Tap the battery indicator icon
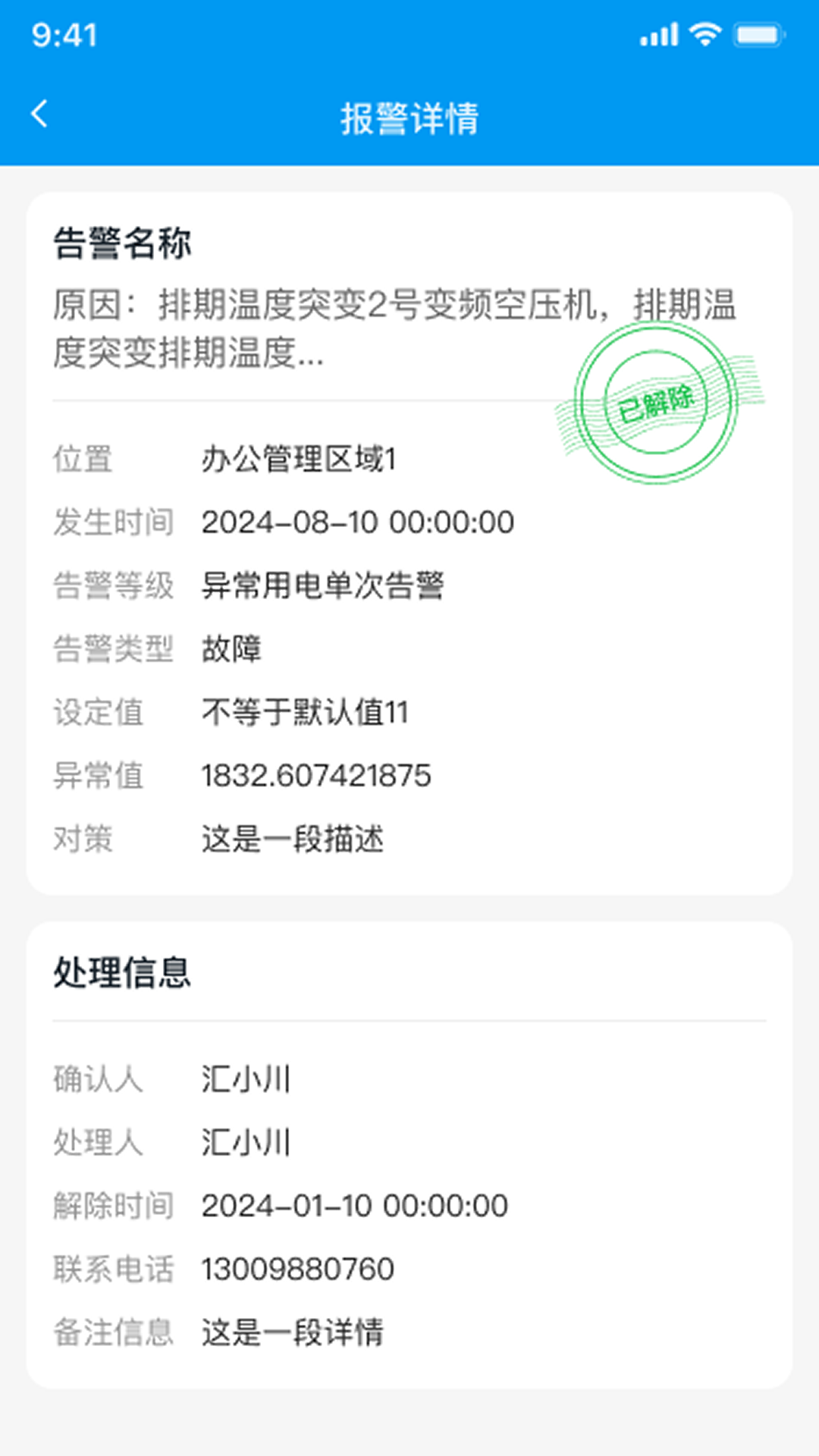 756,33
